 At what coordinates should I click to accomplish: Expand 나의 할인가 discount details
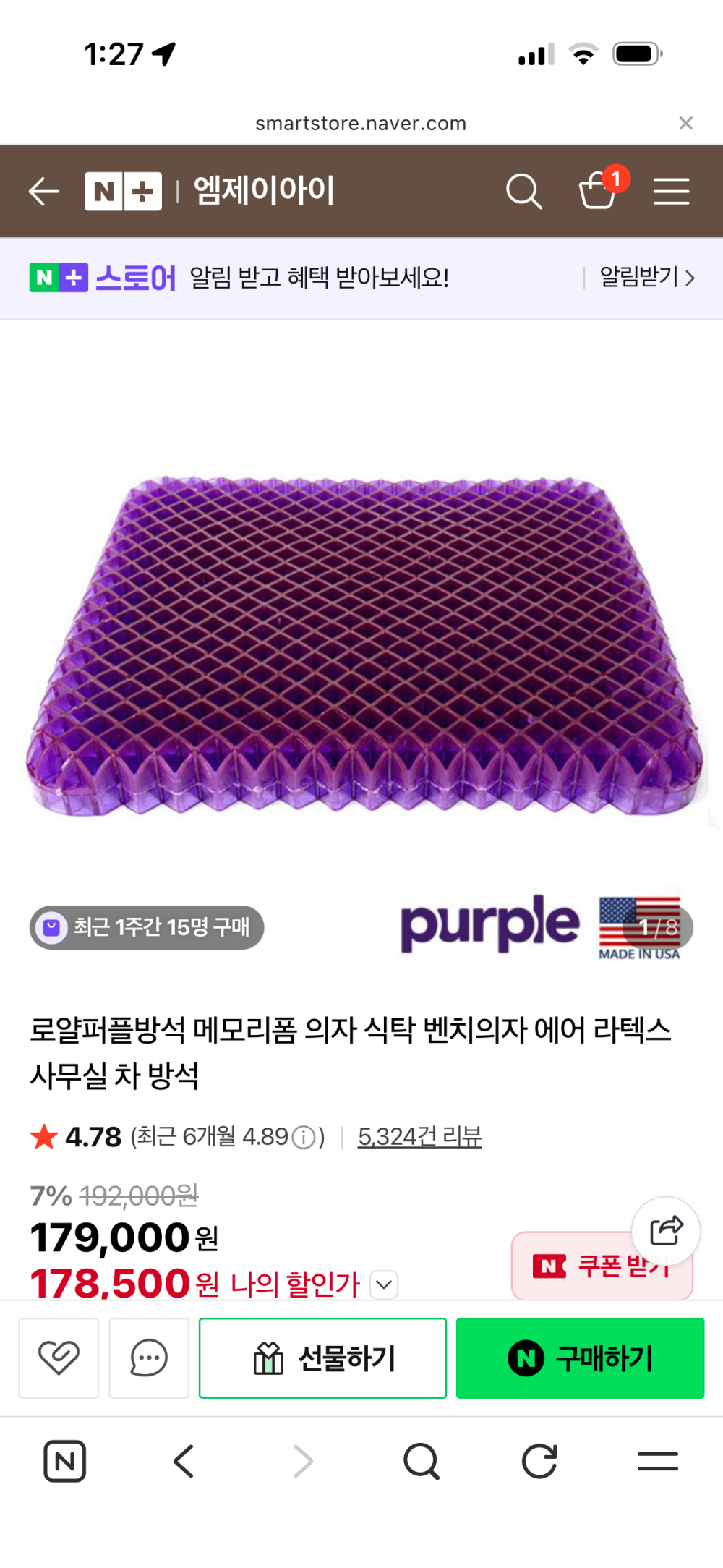click(384, 1284)
